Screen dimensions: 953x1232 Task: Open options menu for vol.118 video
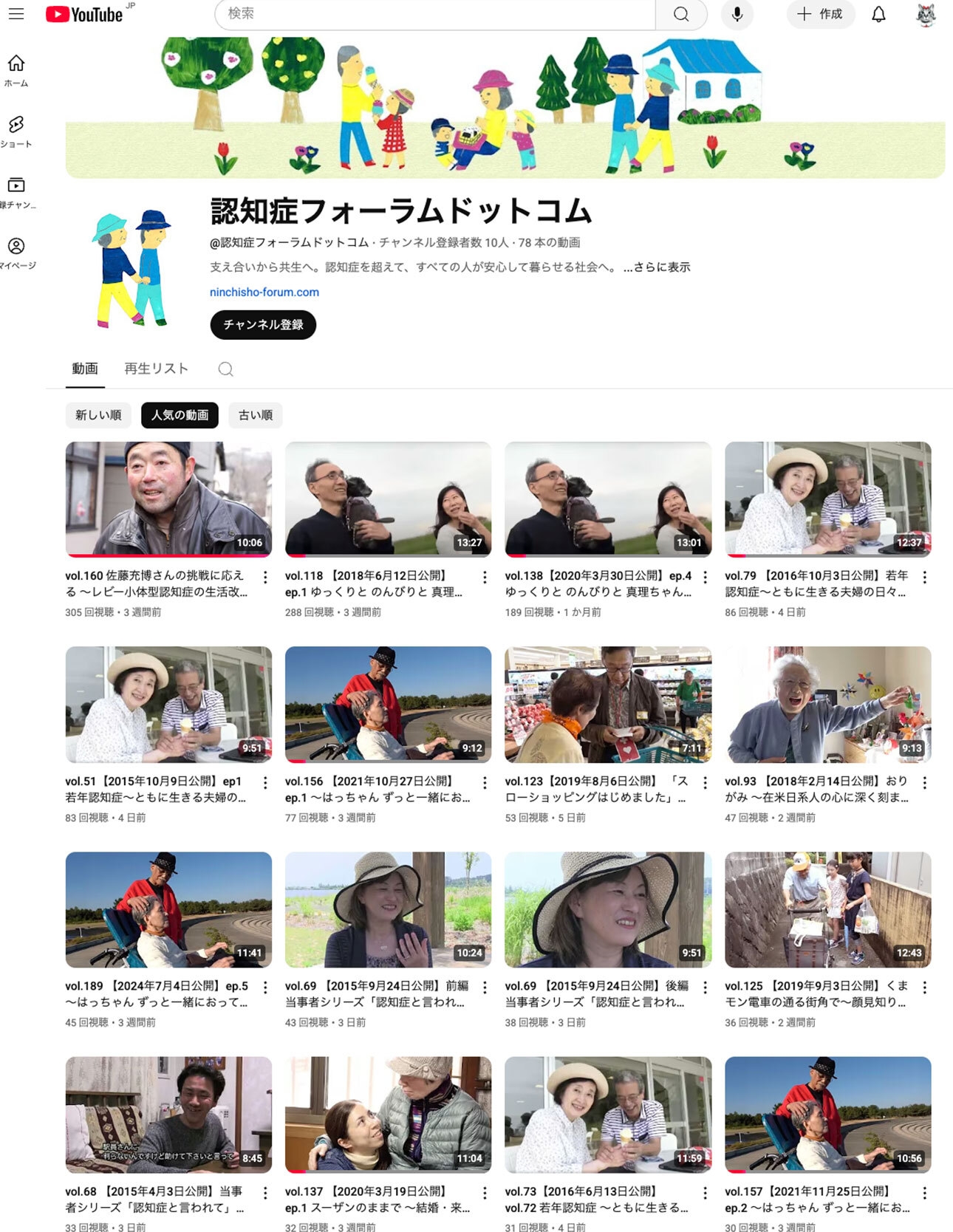coord(485,577)
